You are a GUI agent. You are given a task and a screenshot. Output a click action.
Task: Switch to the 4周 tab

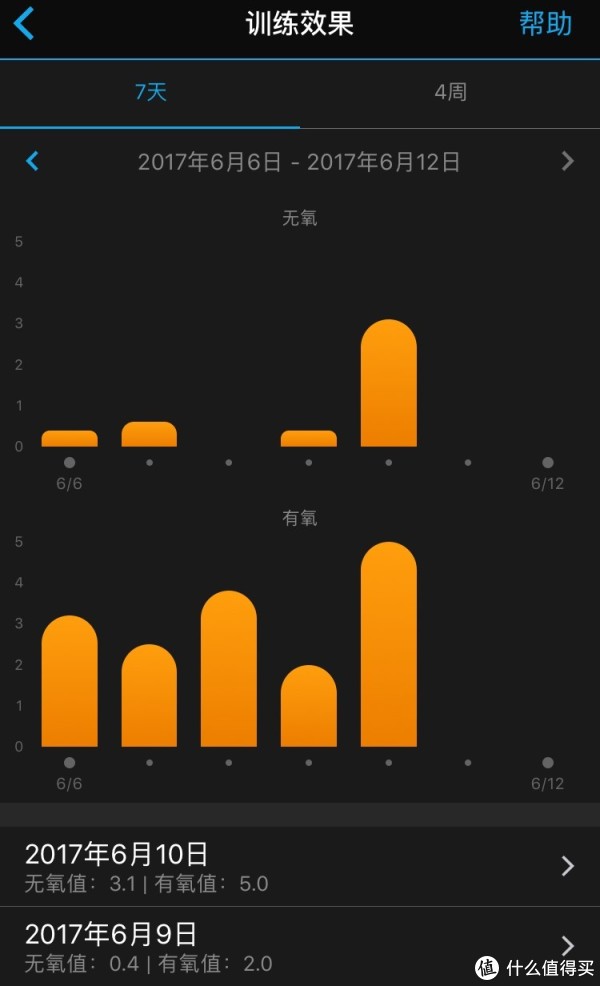pos(450,92)
